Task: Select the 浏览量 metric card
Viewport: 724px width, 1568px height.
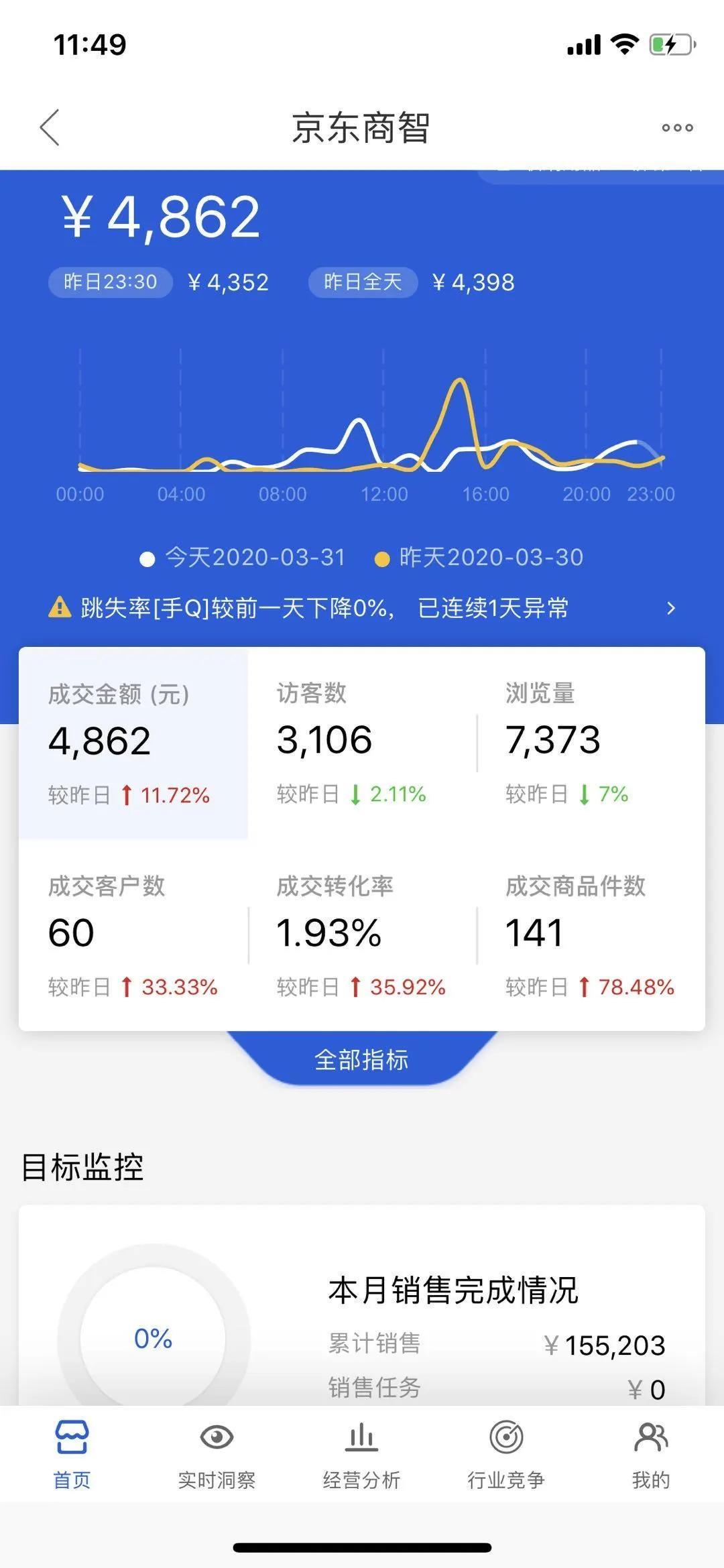Action: [590, 743]
